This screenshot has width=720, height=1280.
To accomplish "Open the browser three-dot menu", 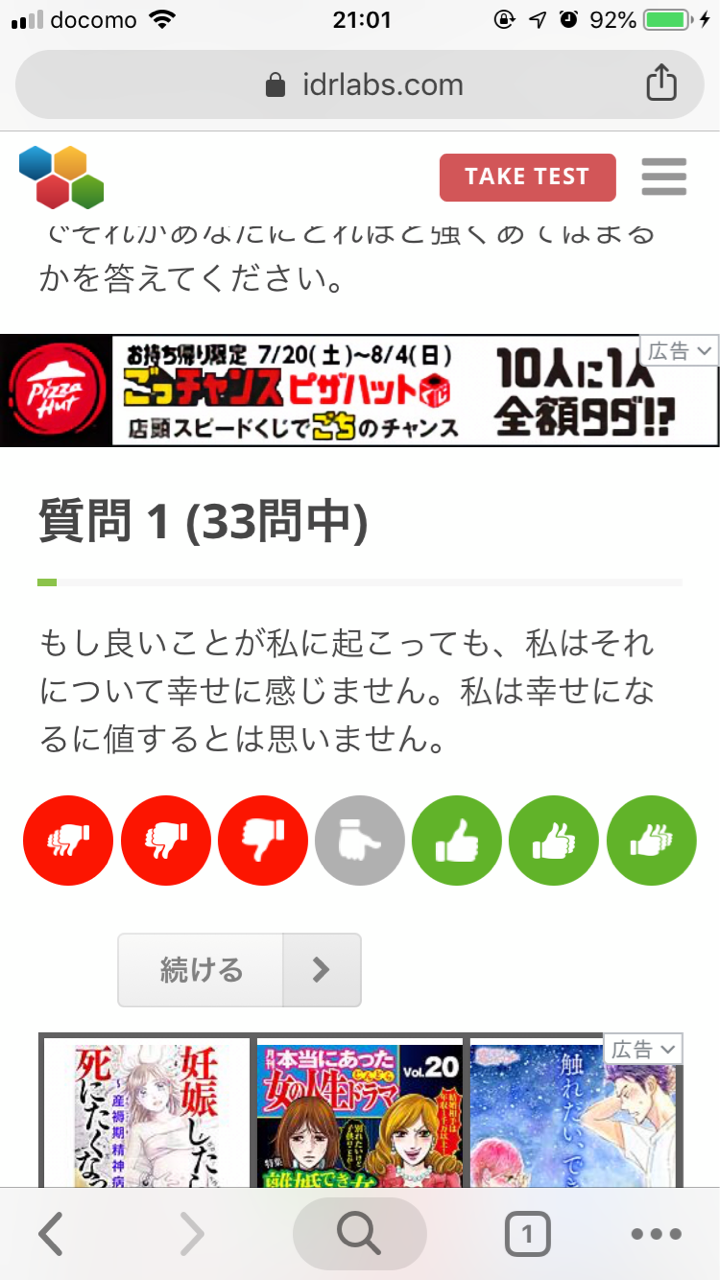I will (x=656, y=1235).
